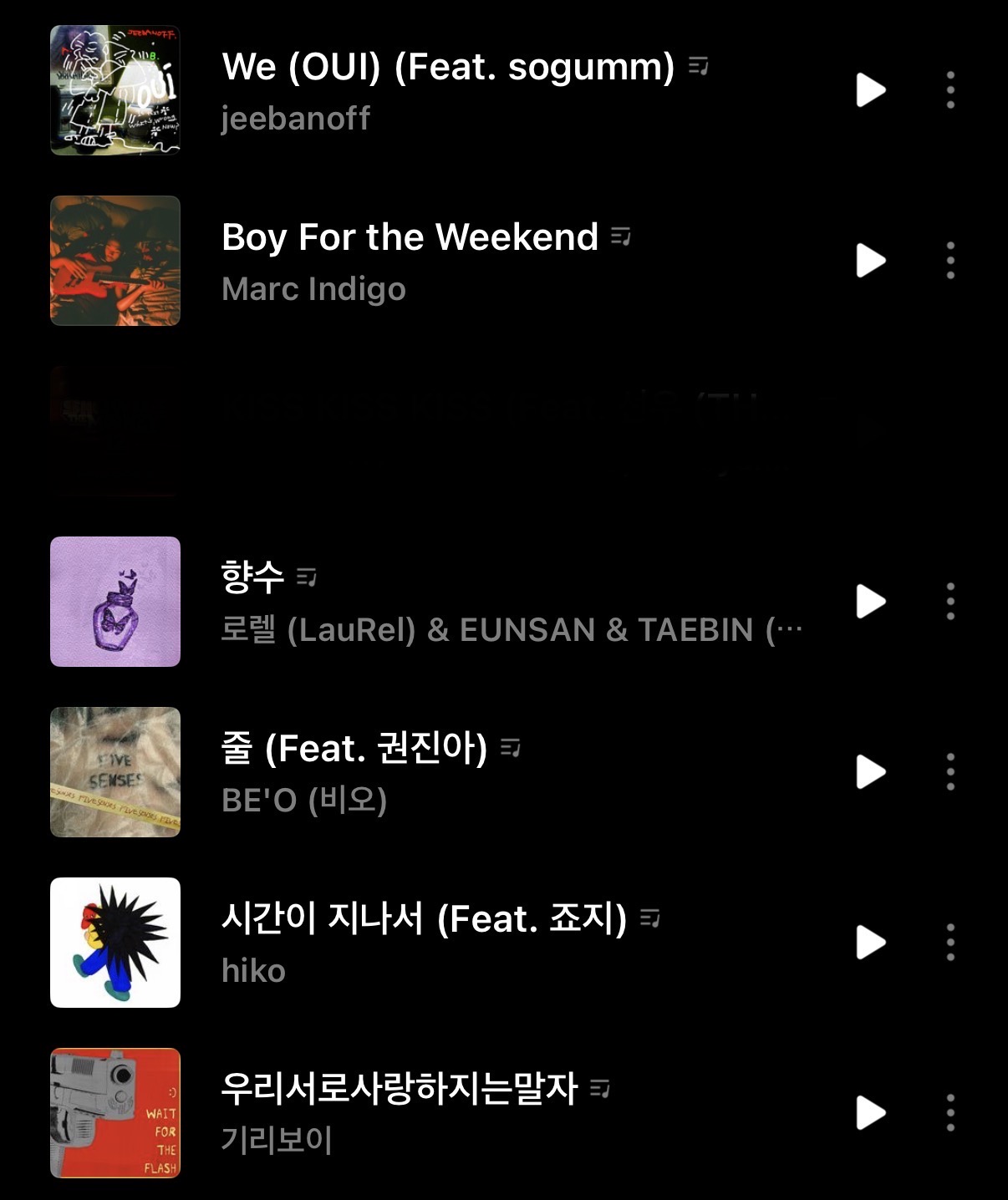The height and width of the screenshot is (1200, 1008).
Task: Open the We (OUI) jeebanoff album cover
Action: click(115, 90)
